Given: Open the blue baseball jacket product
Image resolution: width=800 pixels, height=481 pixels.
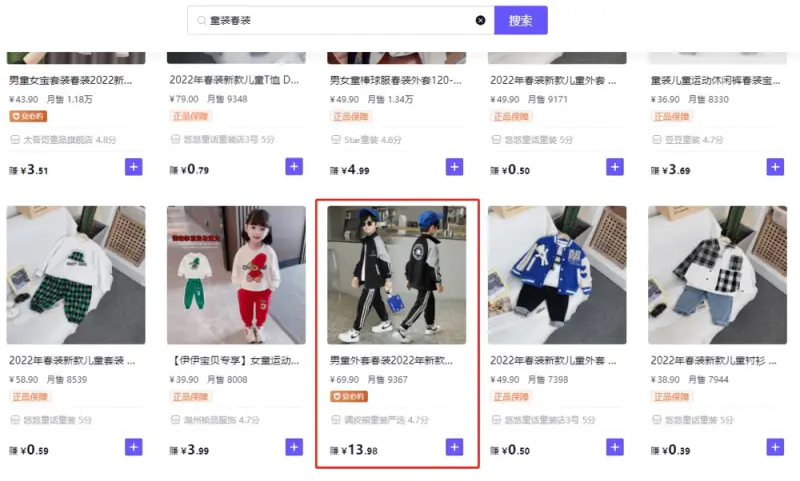Looking at the screenshot, I should pos(556,275).
